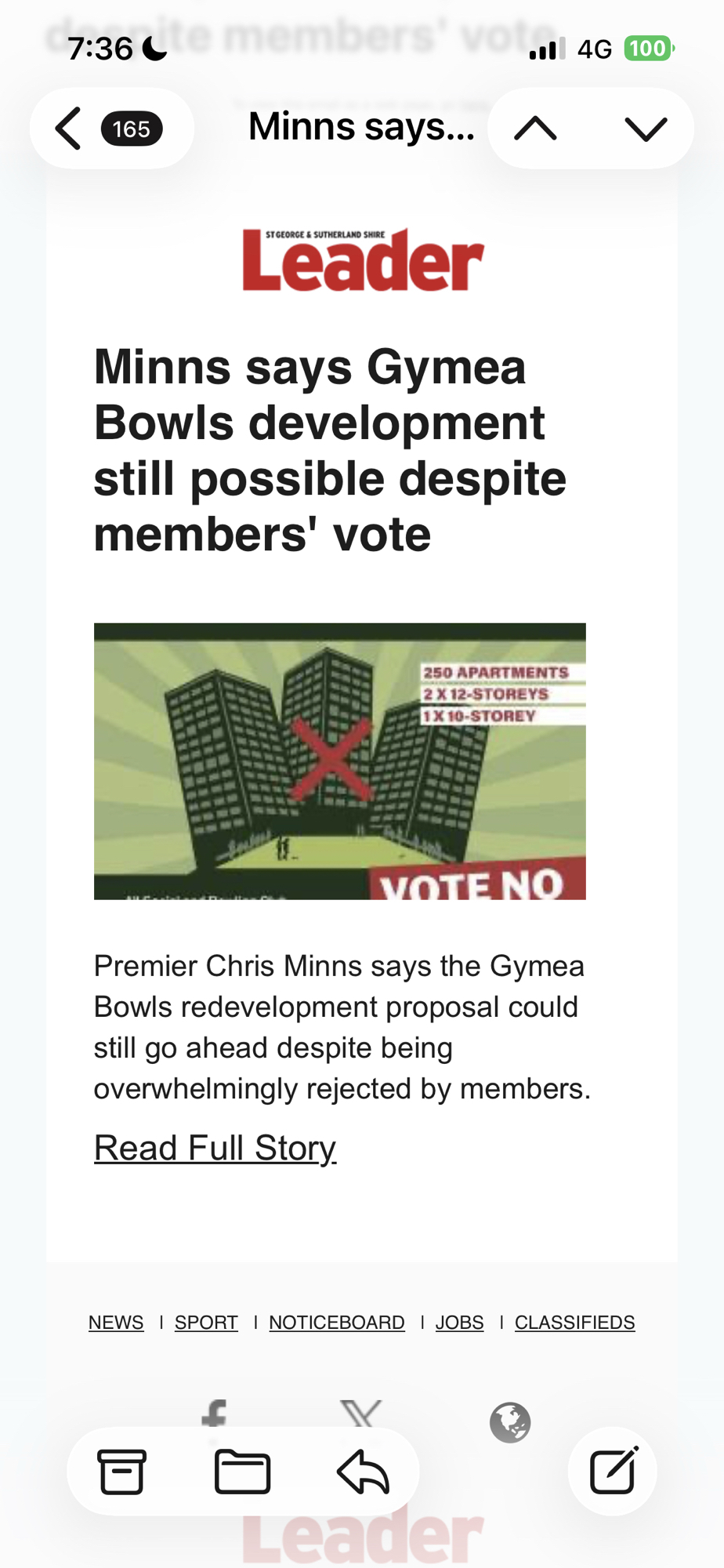This screenshot has width=724, height=1568.
Task: Move this email to a folder
Action: pyautogui.click(x=242, y=1472)
